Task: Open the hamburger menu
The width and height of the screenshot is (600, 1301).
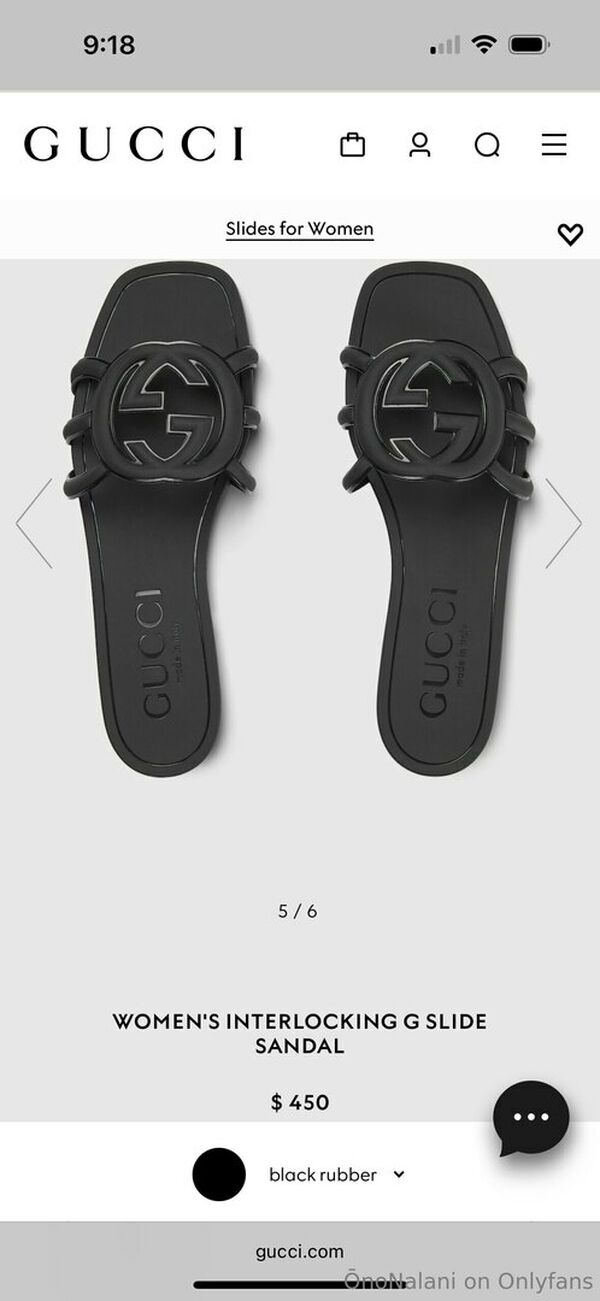Action: point(554,145)
